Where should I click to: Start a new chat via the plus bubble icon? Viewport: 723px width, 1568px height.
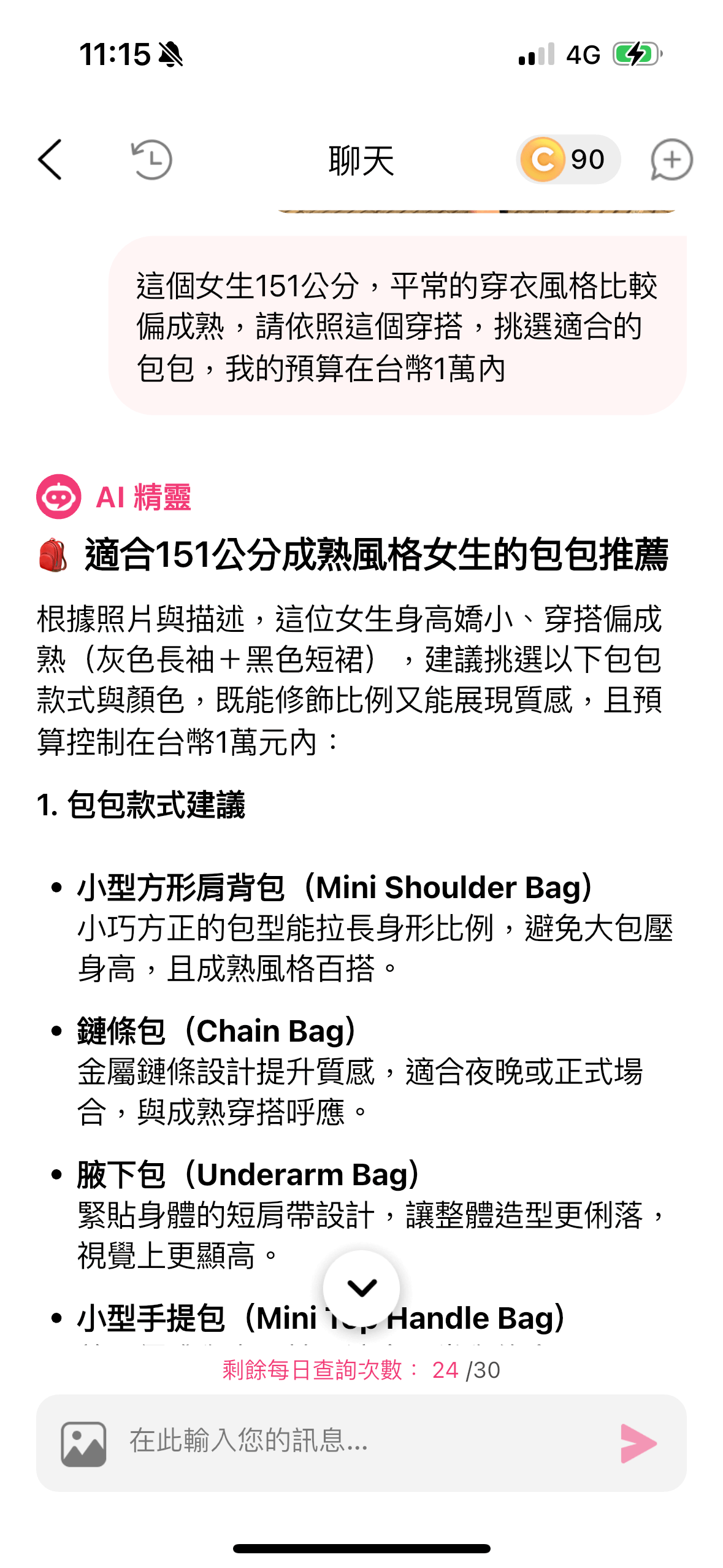click(x=673, y=159)
